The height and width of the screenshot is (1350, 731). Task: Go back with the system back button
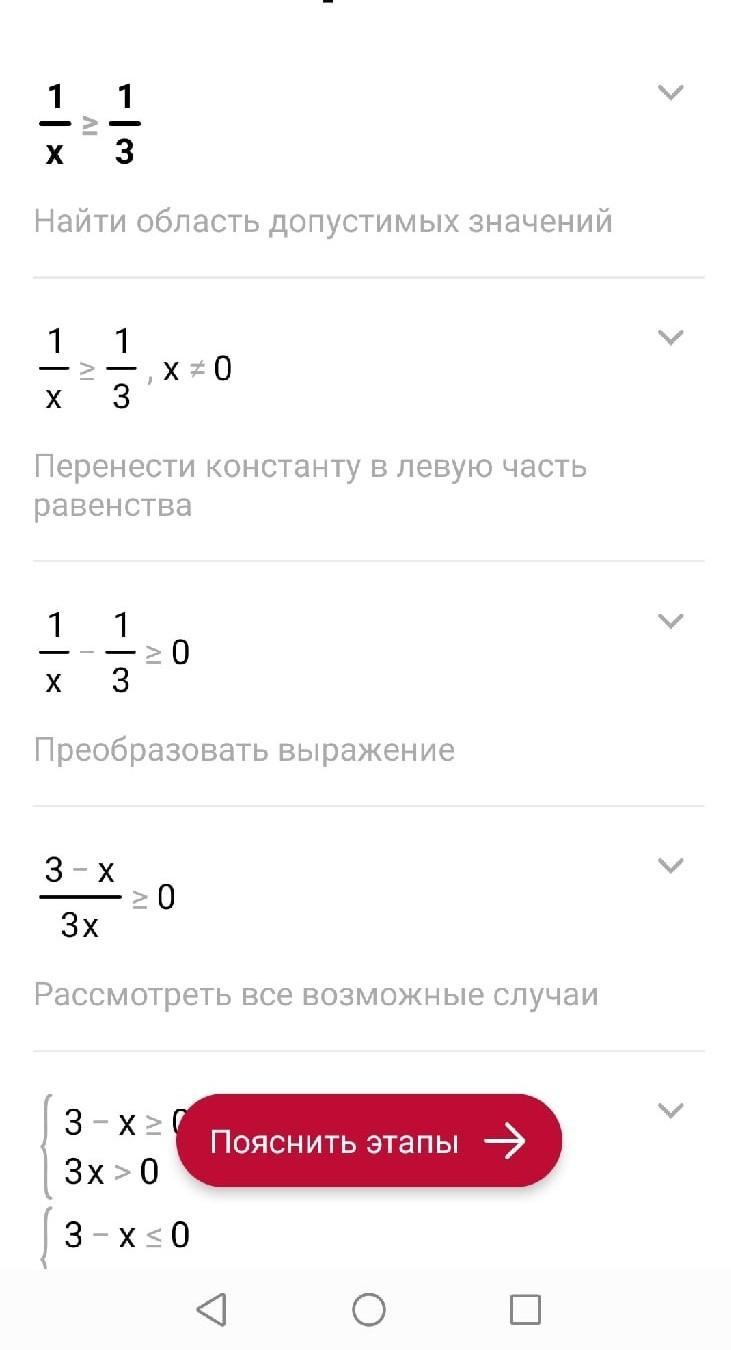(211, 1309)
